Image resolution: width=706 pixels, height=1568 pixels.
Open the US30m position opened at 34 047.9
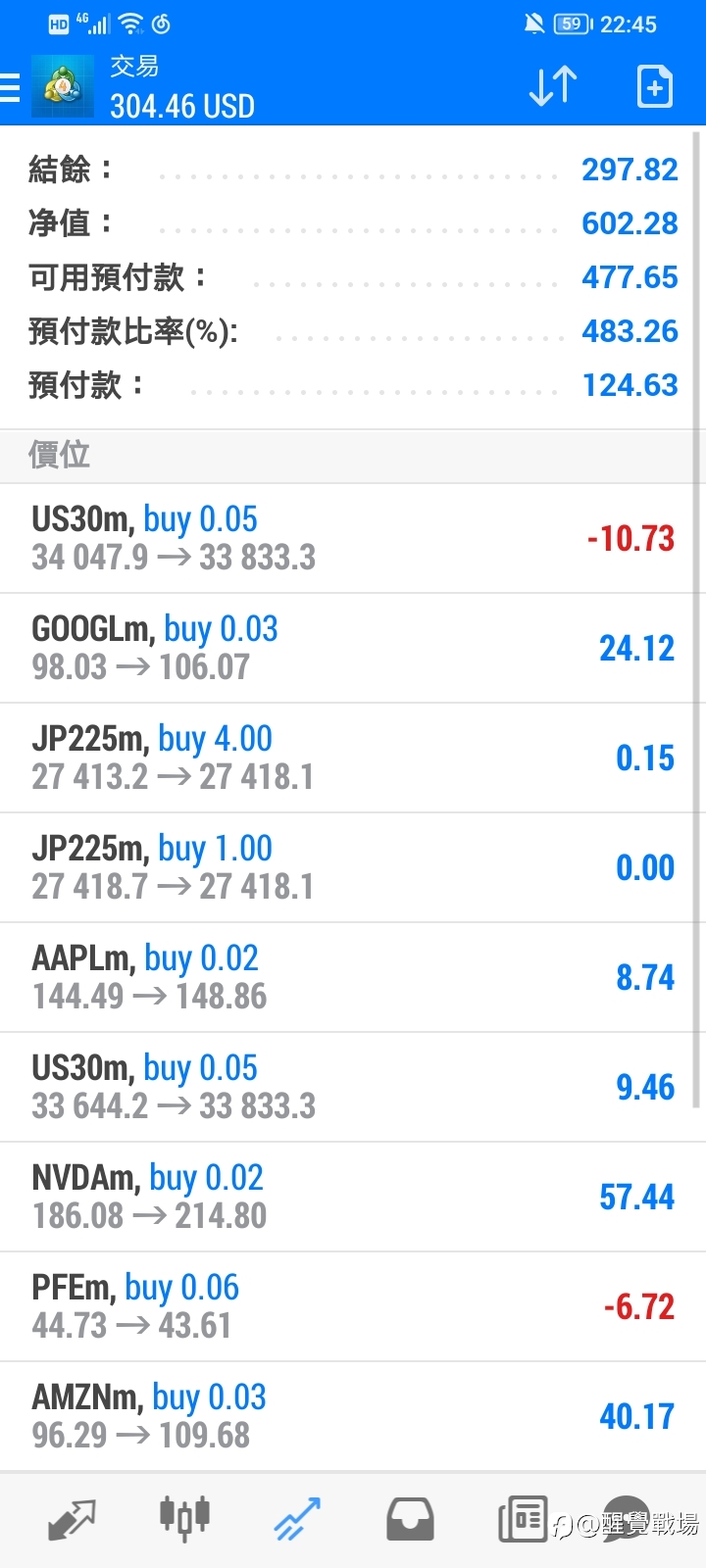tap(353, 538)
